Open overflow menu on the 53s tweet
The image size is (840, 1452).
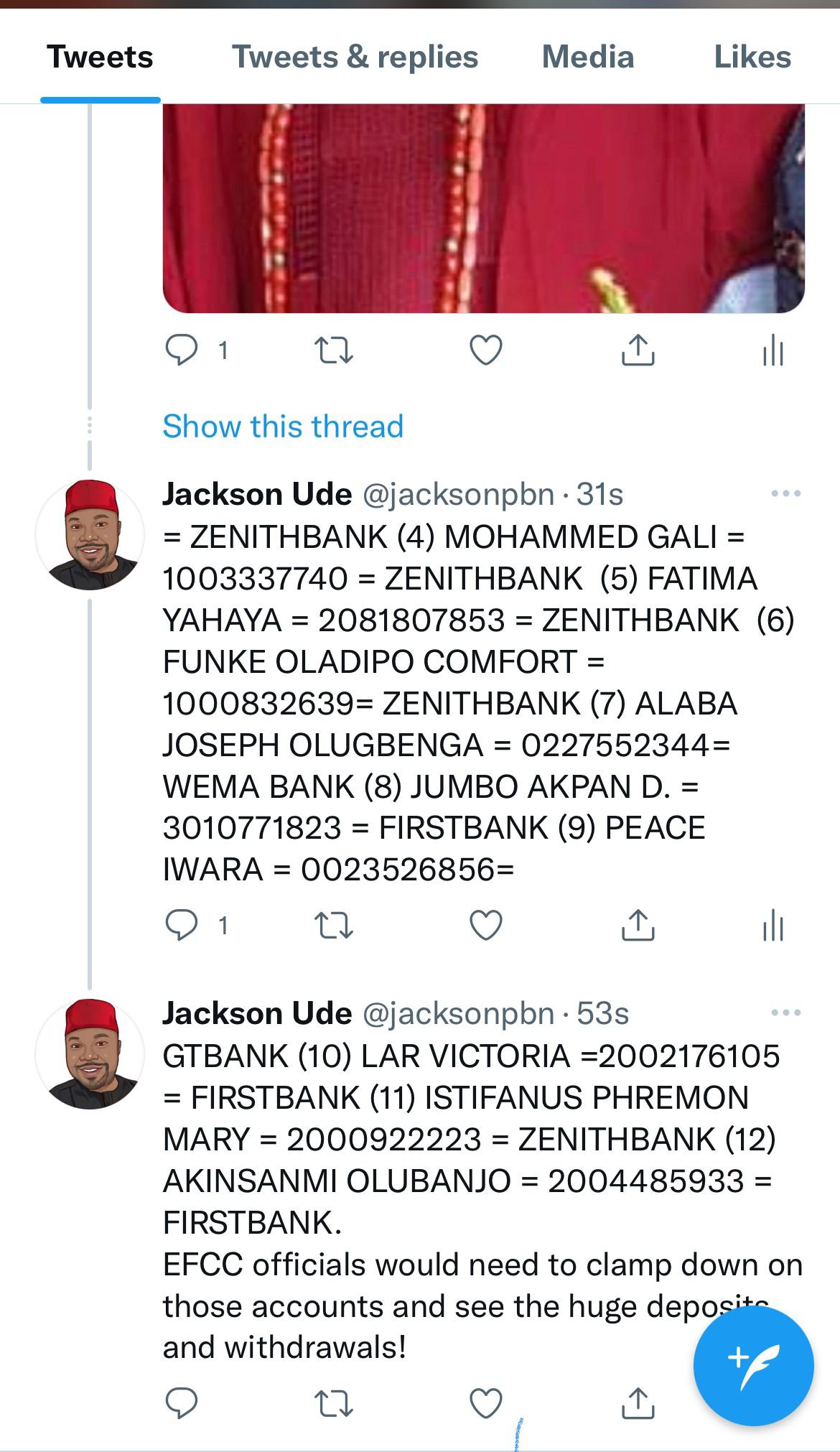click(x=785, y=1013)
